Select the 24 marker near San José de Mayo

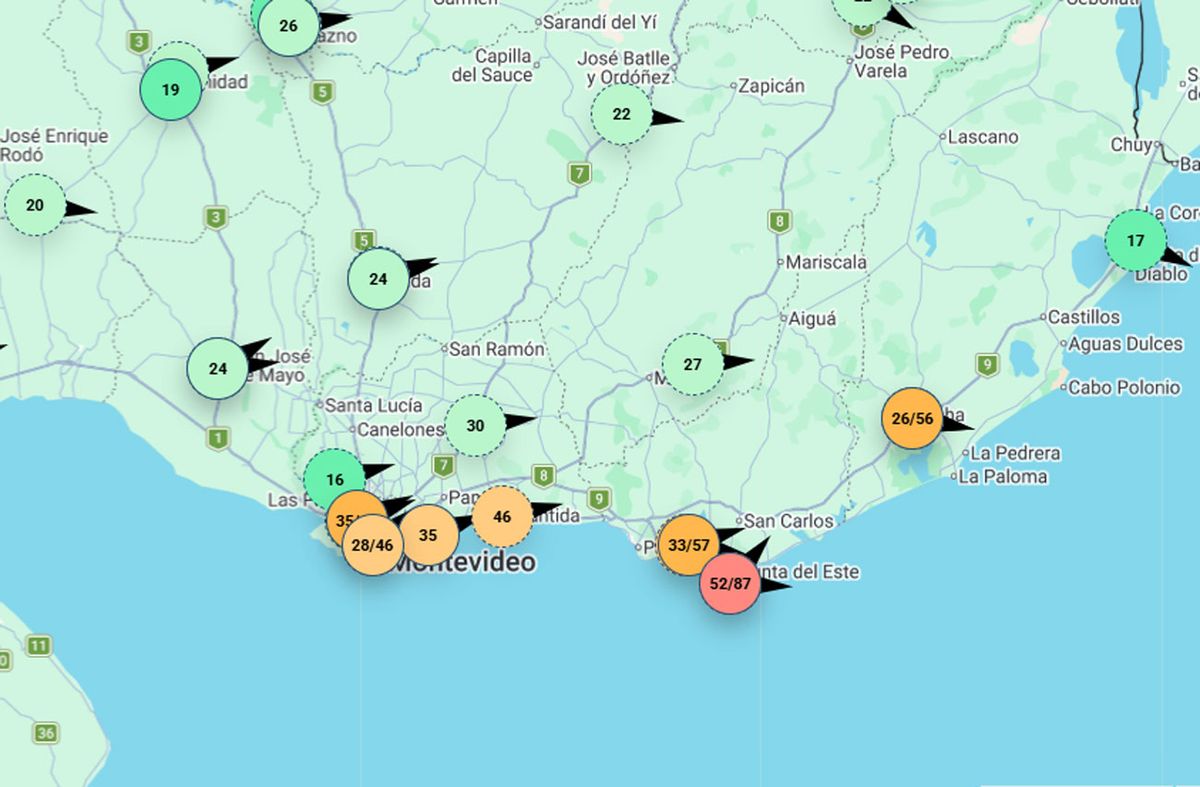[x=218, y=368]
